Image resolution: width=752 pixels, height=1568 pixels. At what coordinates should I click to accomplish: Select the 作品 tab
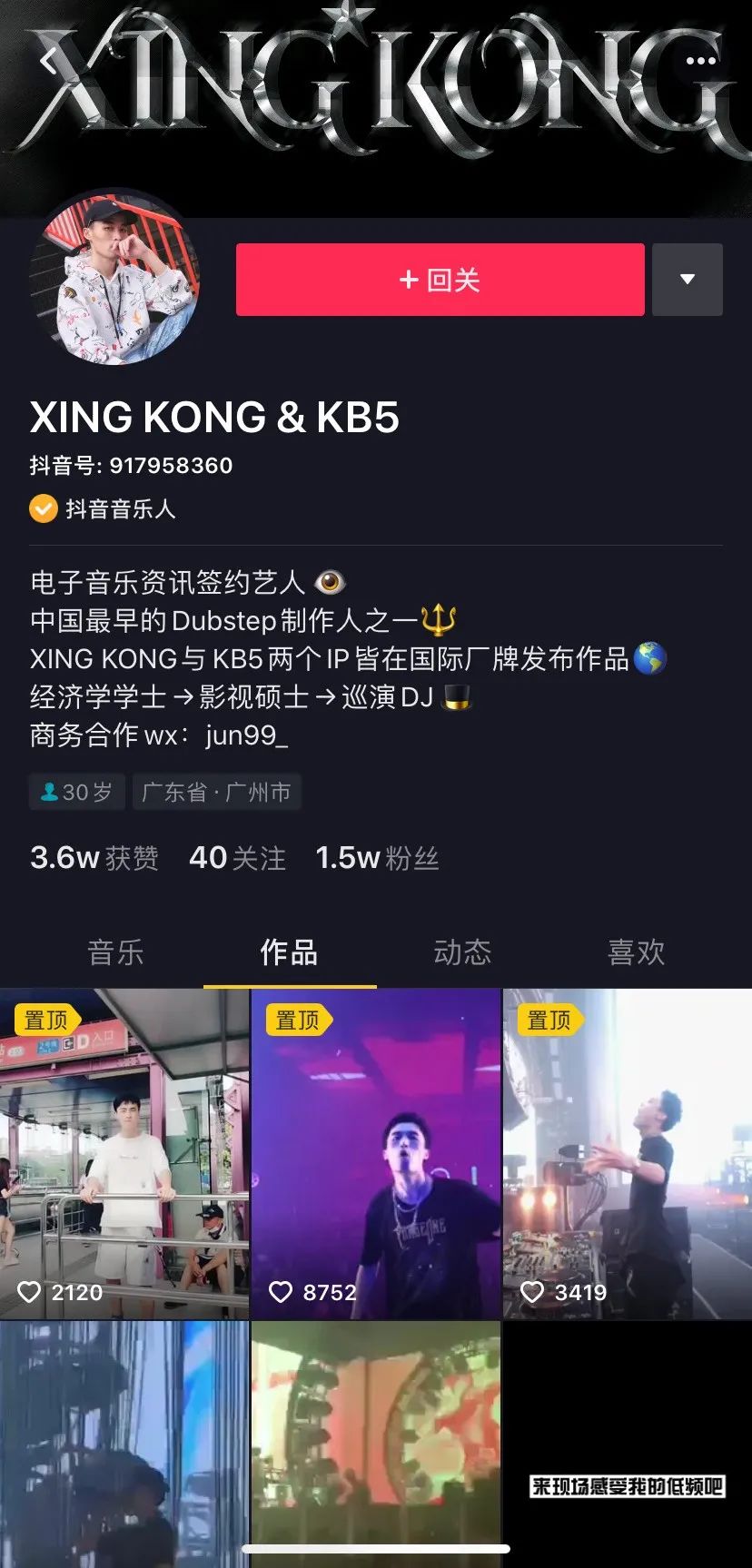click(x=289, y=952)
